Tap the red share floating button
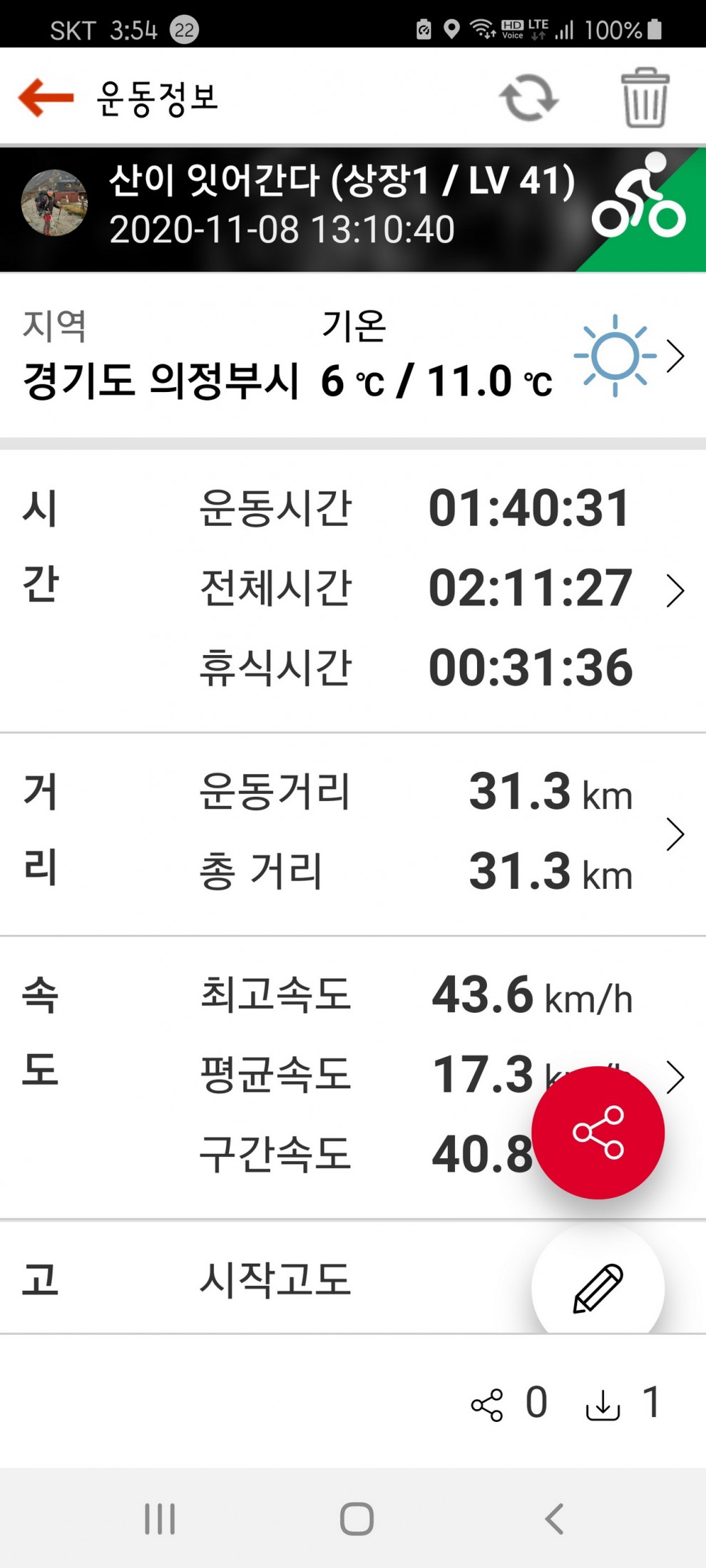The width and height of the screenshot is (706, 1568). click(598, 1132)
